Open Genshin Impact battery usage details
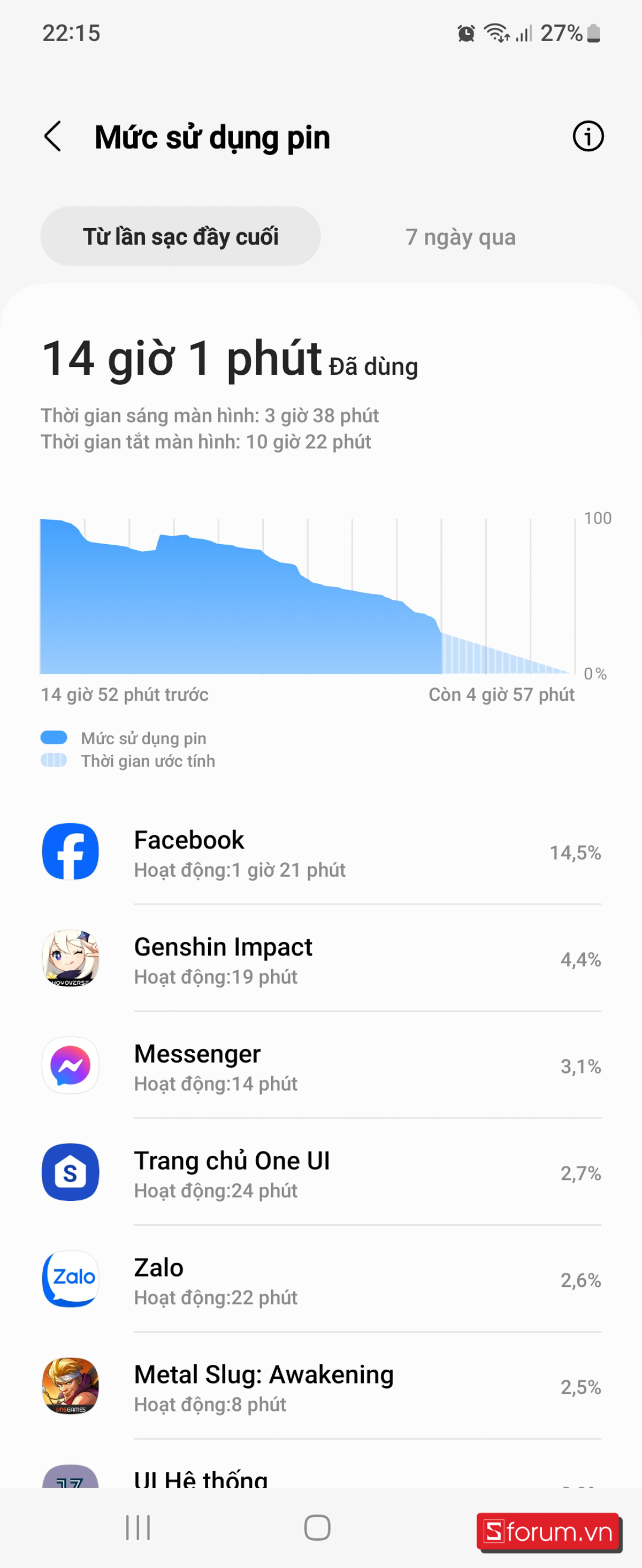The width and height of the screenshot is (642, 1568). tap(321, 959)
